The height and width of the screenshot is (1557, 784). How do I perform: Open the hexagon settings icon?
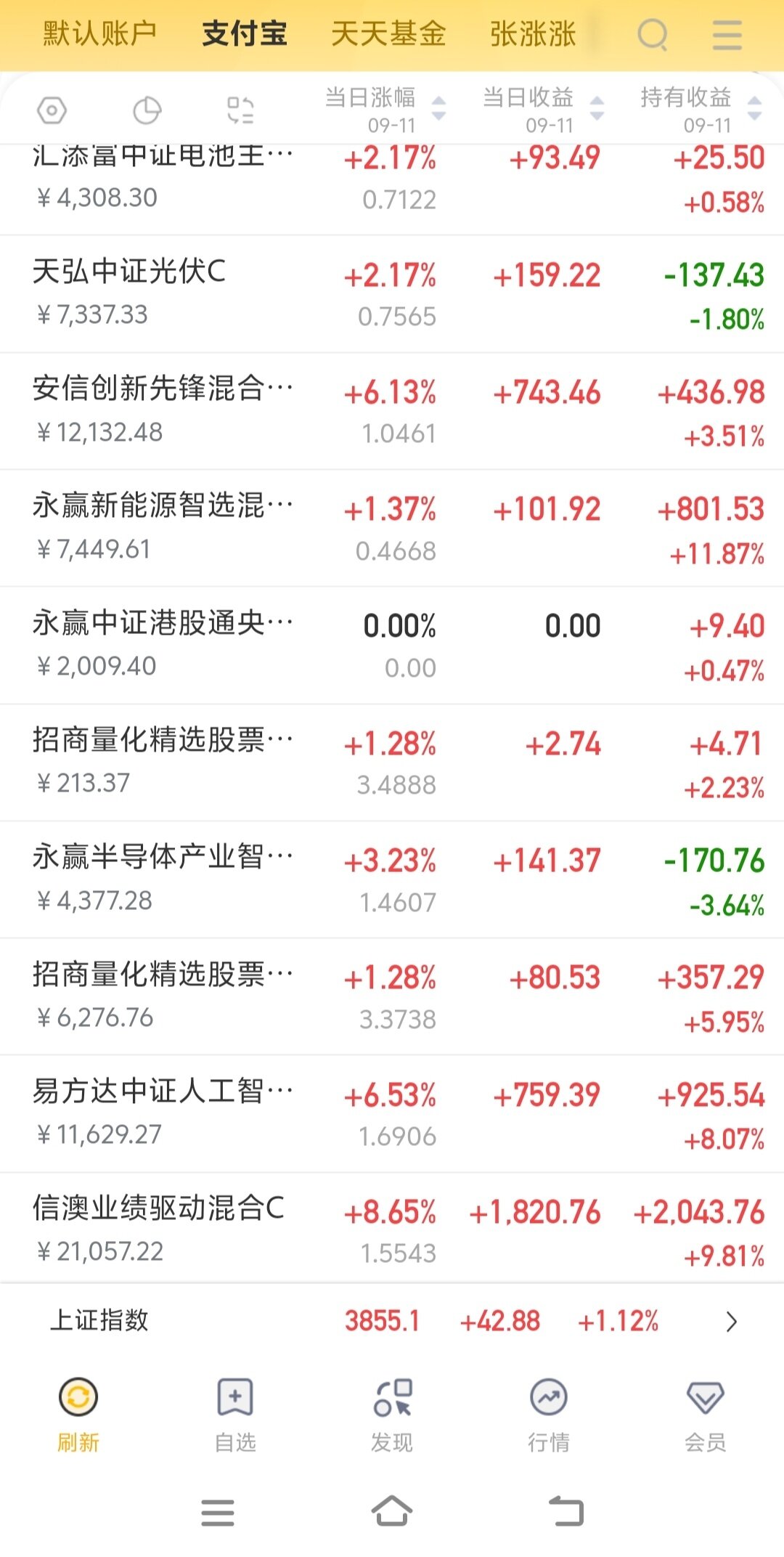[x=52, y=110]
